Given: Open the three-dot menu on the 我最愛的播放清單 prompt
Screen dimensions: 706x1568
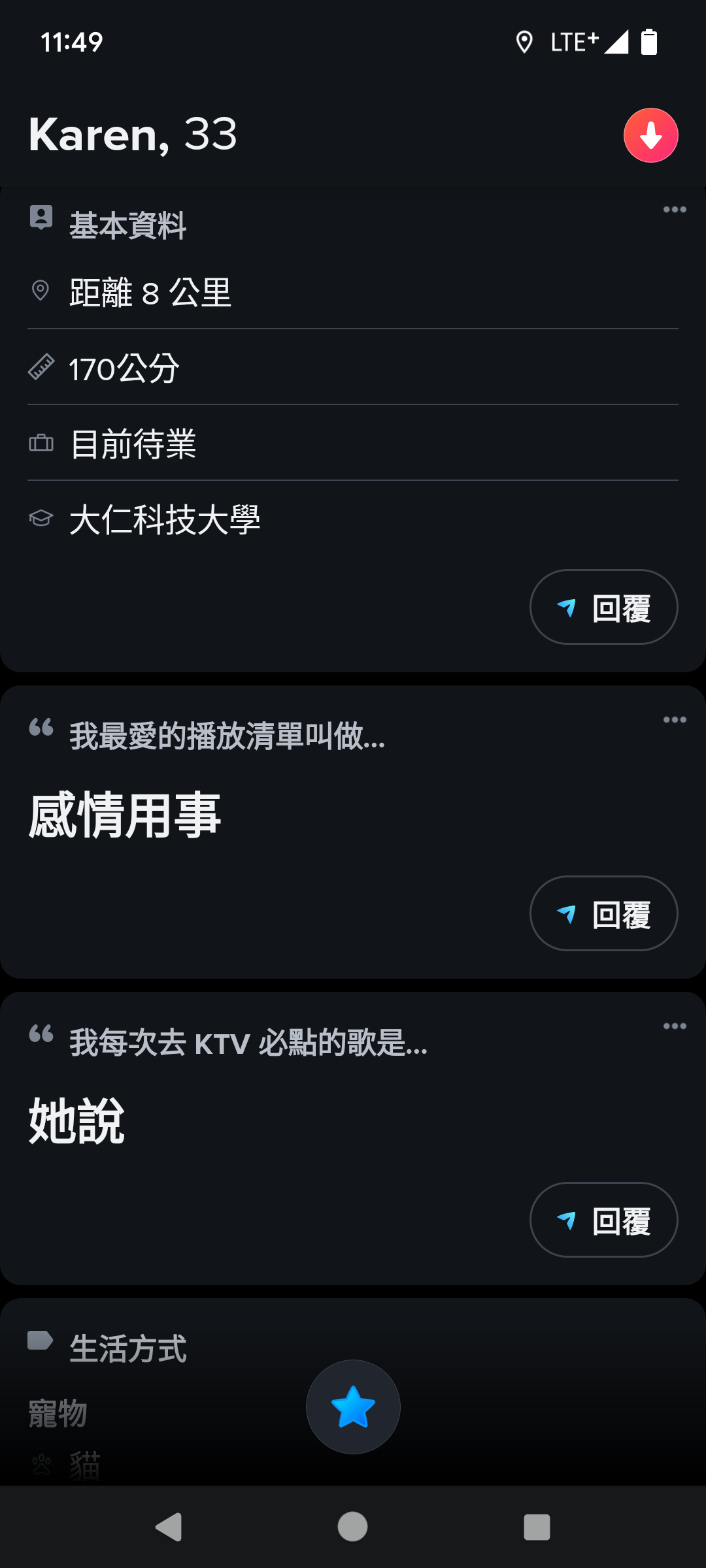Looking at the screenshot, I should coord(675,720).
